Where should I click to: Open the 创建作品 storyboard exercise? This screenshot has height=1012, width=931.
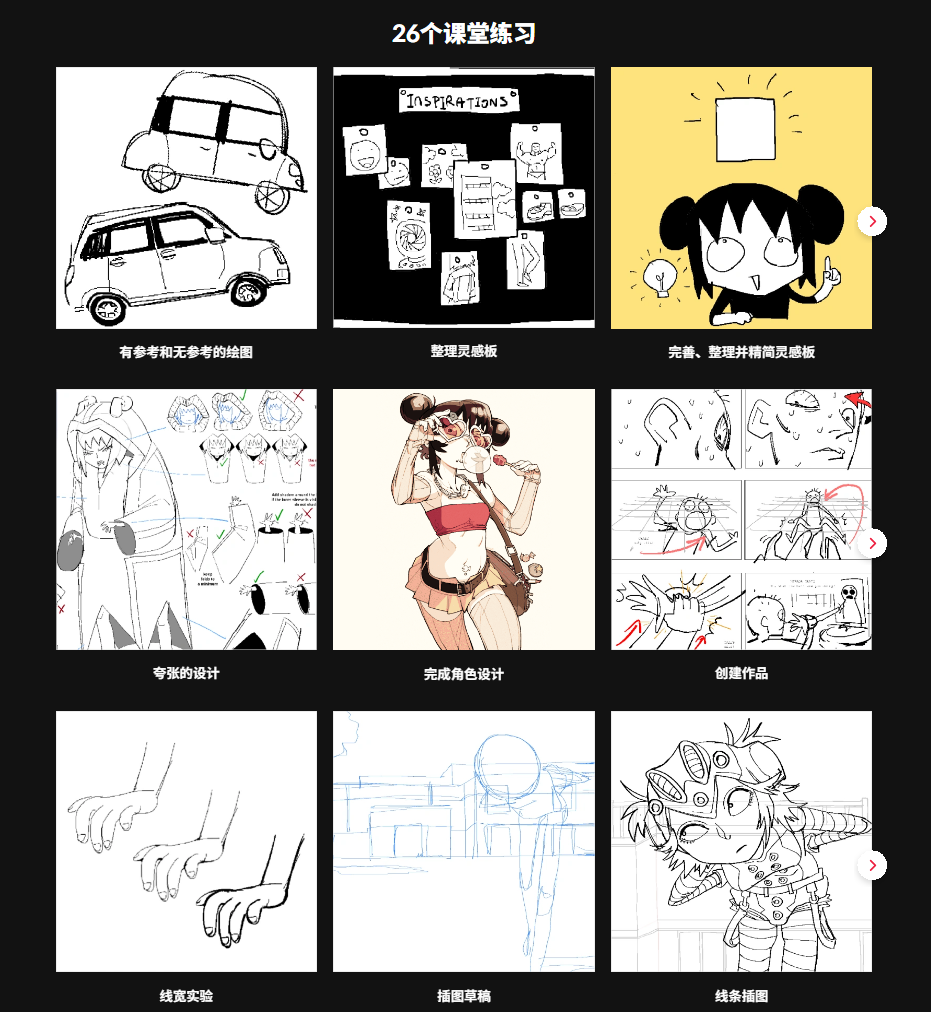pyautogui.click(x=741, y=520)
